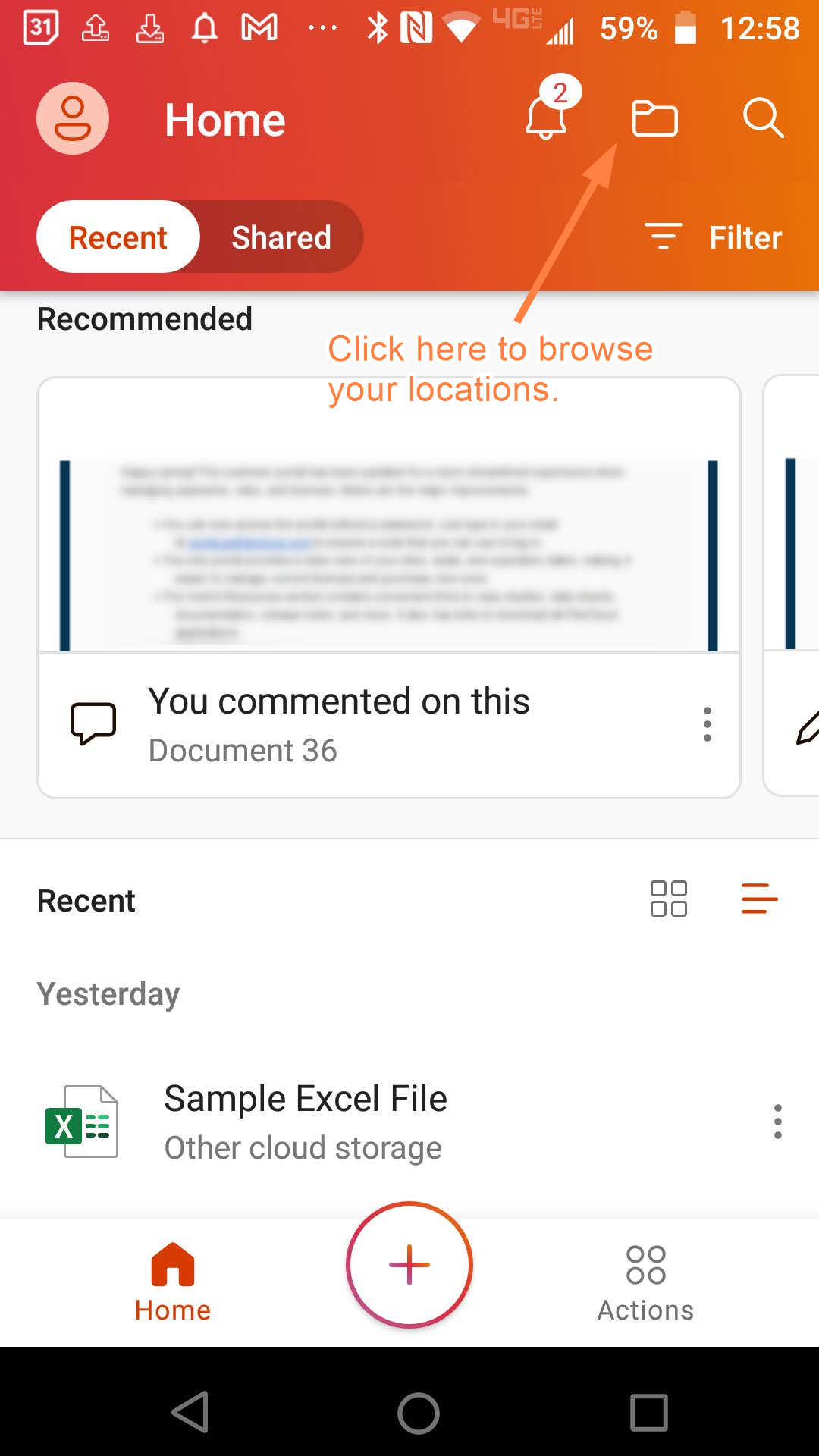
Task: Open more options for Sample Excel File
Action: click(777, 1122)
